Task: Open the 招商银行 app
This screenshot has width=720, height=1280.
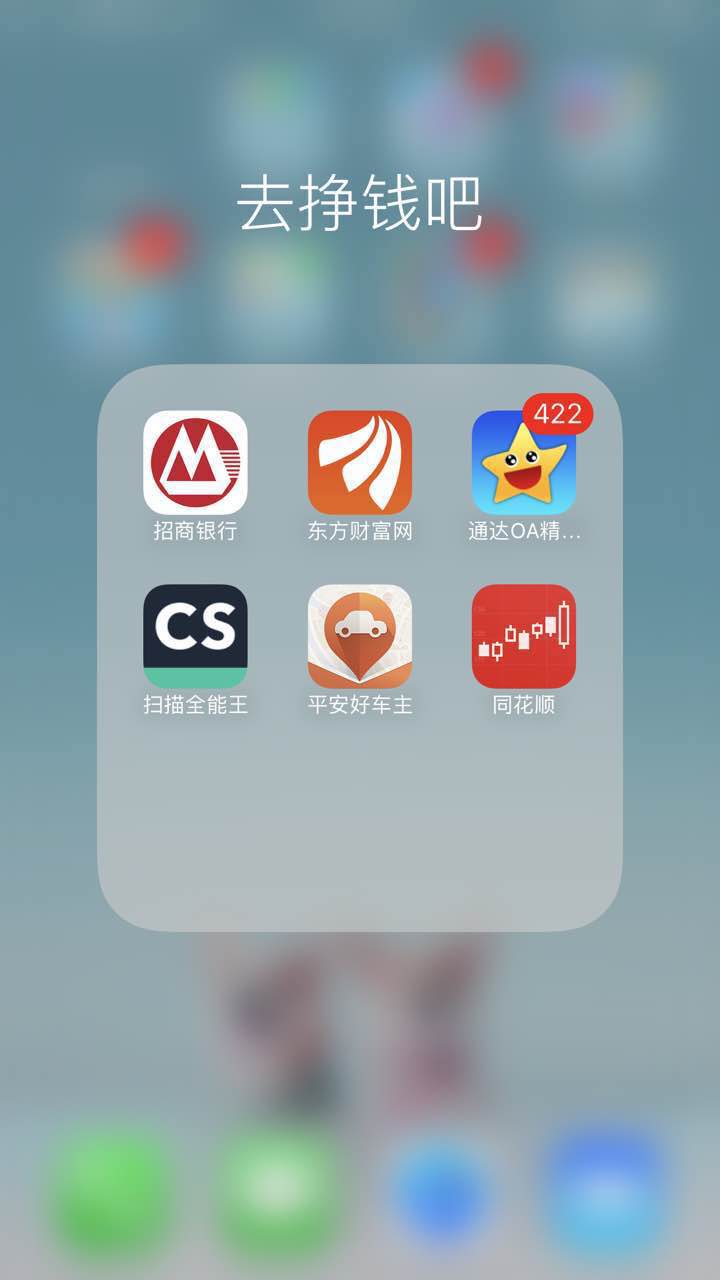Action: pyautogui.click(x=195, y=462)
